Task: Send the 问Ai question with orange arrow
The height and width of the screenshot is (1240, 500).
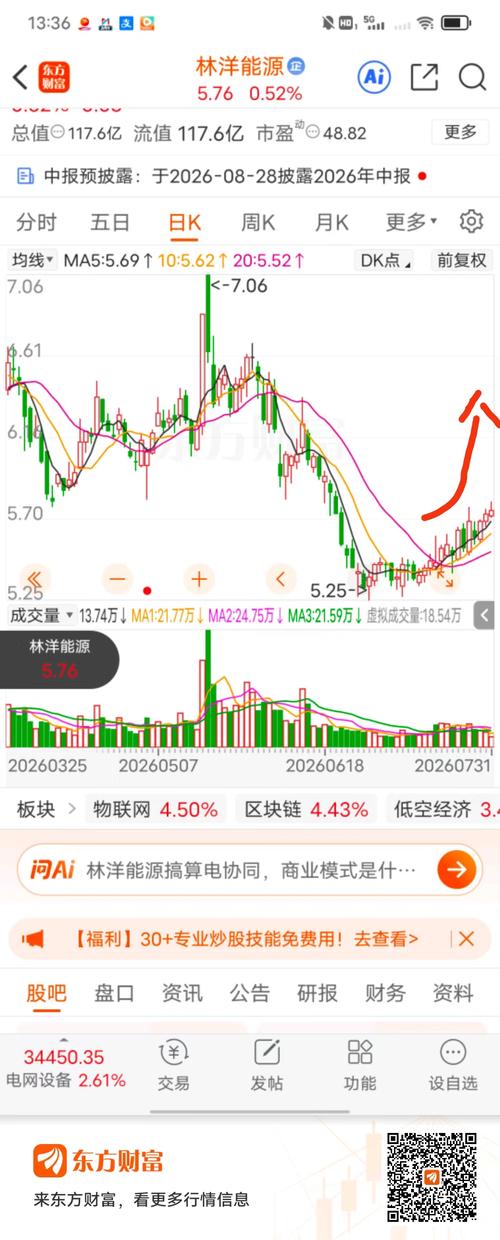Action: click(456, 870)
